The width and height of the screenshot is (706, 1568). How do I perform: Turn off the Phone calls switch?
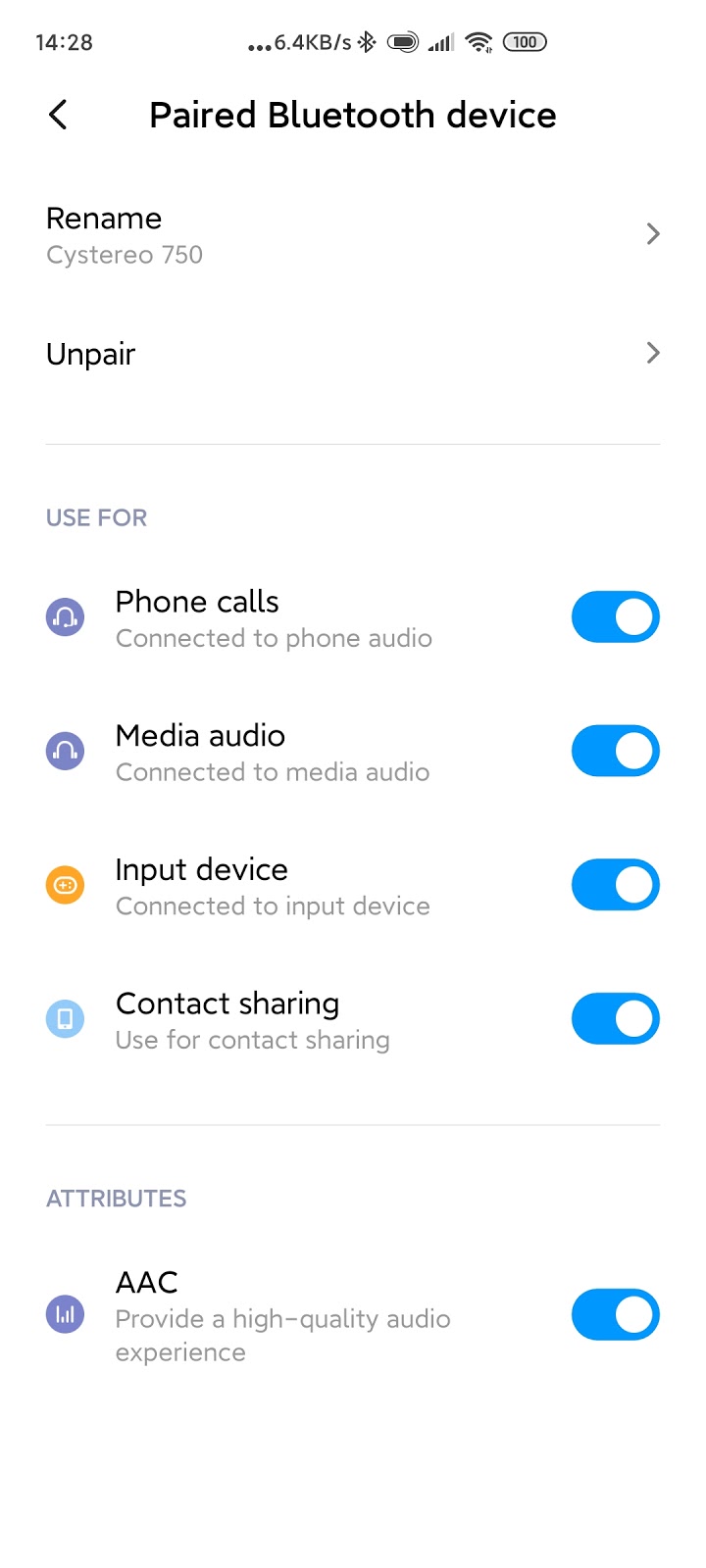click(x=615, y=617)
